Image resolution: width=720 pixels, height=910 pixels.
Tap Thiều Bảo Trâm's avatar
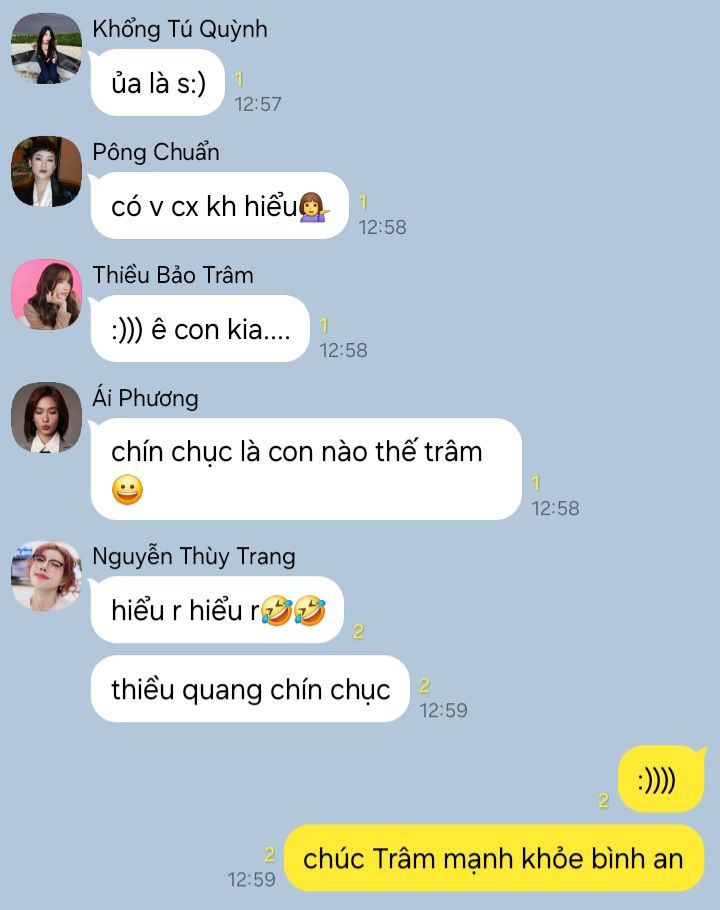click(46, 294)
